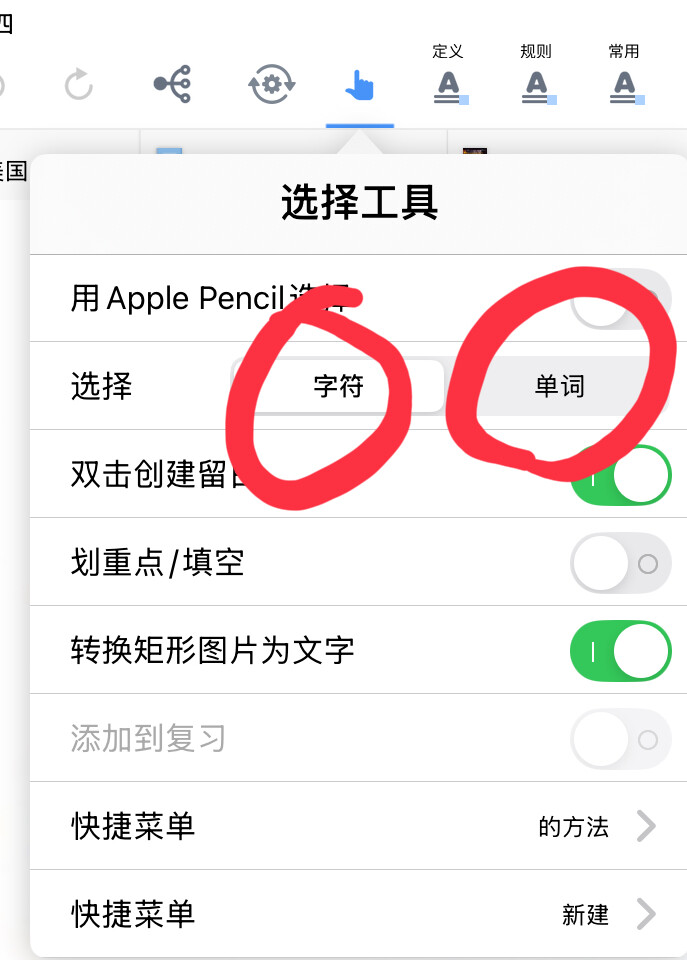
Task: Enable the 划重点/填空 switch
Action: [x=621, y=563]
